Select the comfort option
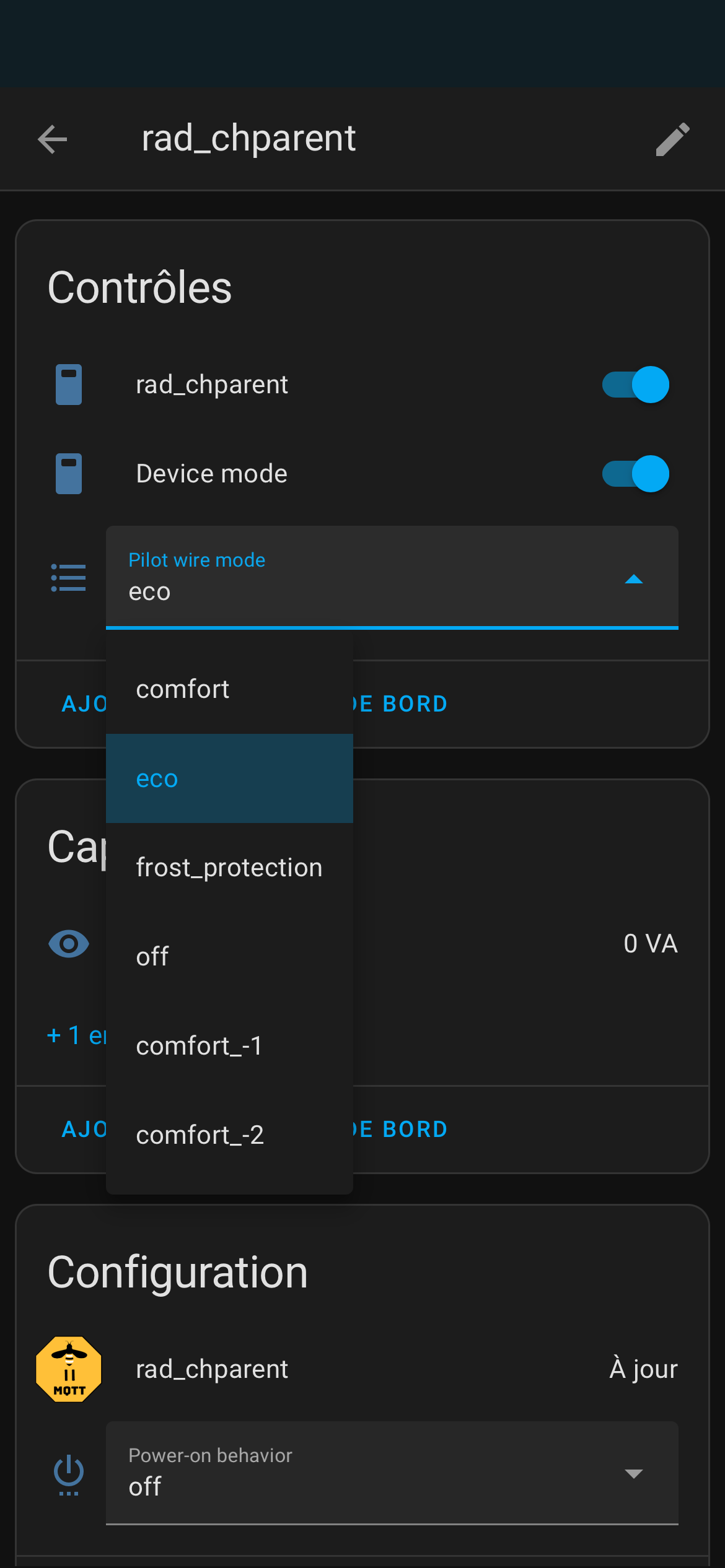This screenshot has width=725, height=1568. [229, 689]
